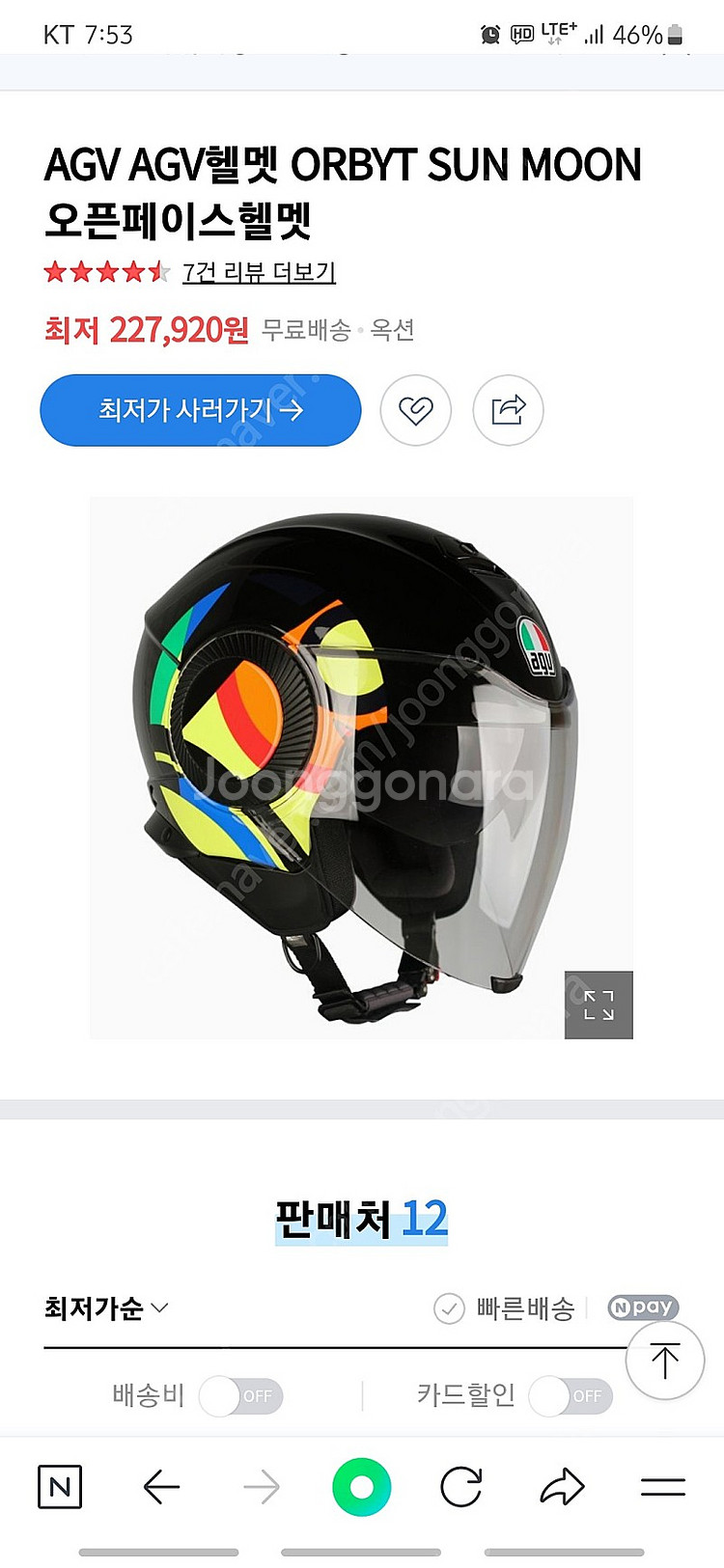Go back to the previous page

[161, 1486]
